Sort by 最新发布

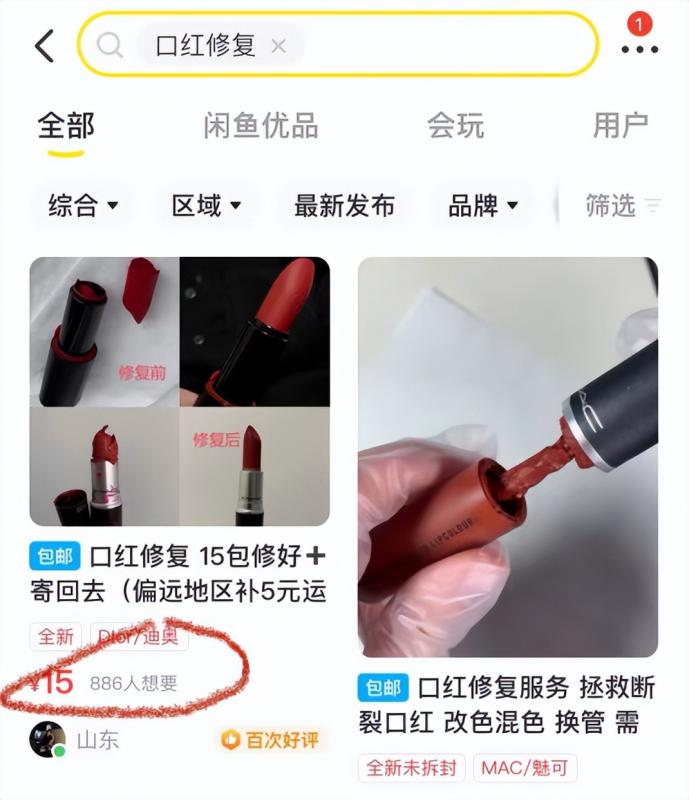point(344,206)
